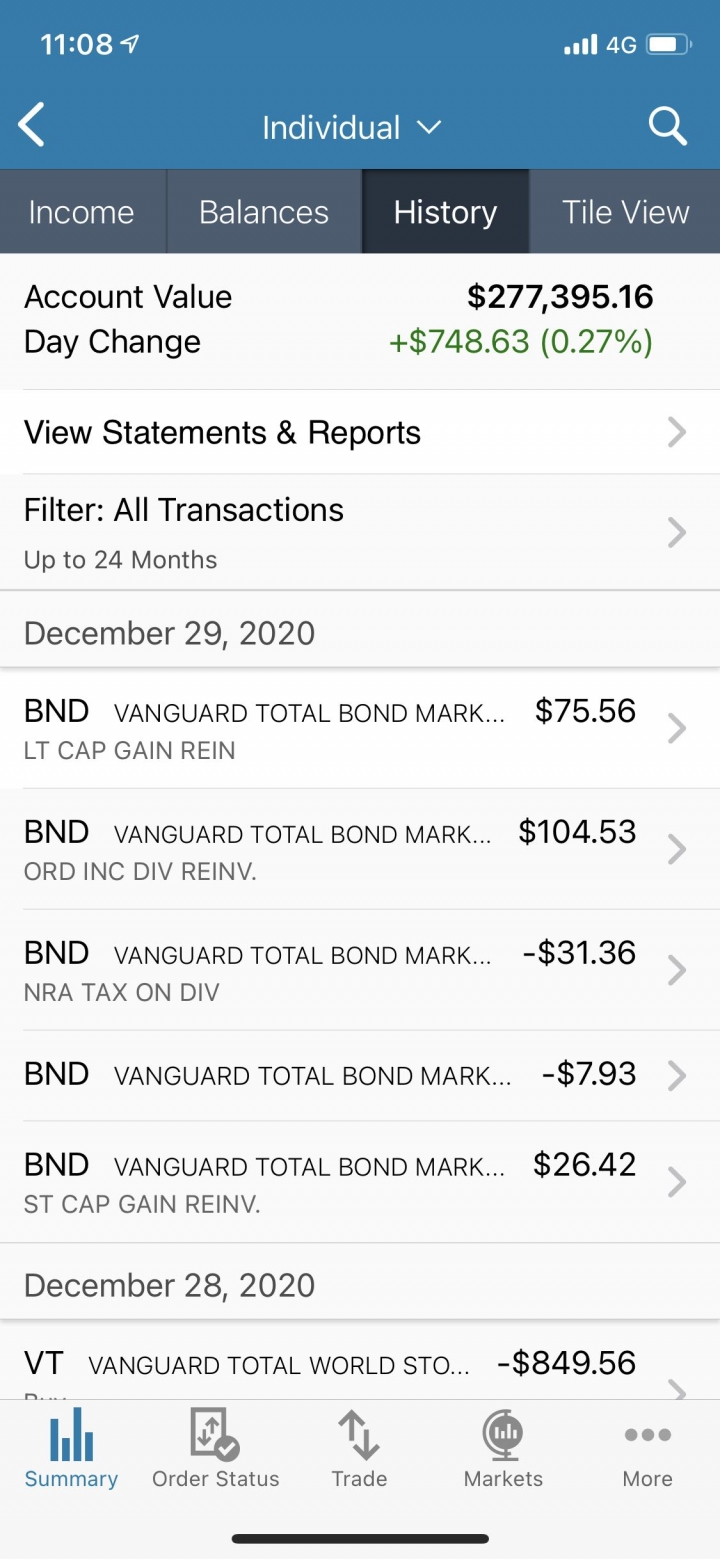
Task: Switch to the Balances tab
Action: (264, 212)
